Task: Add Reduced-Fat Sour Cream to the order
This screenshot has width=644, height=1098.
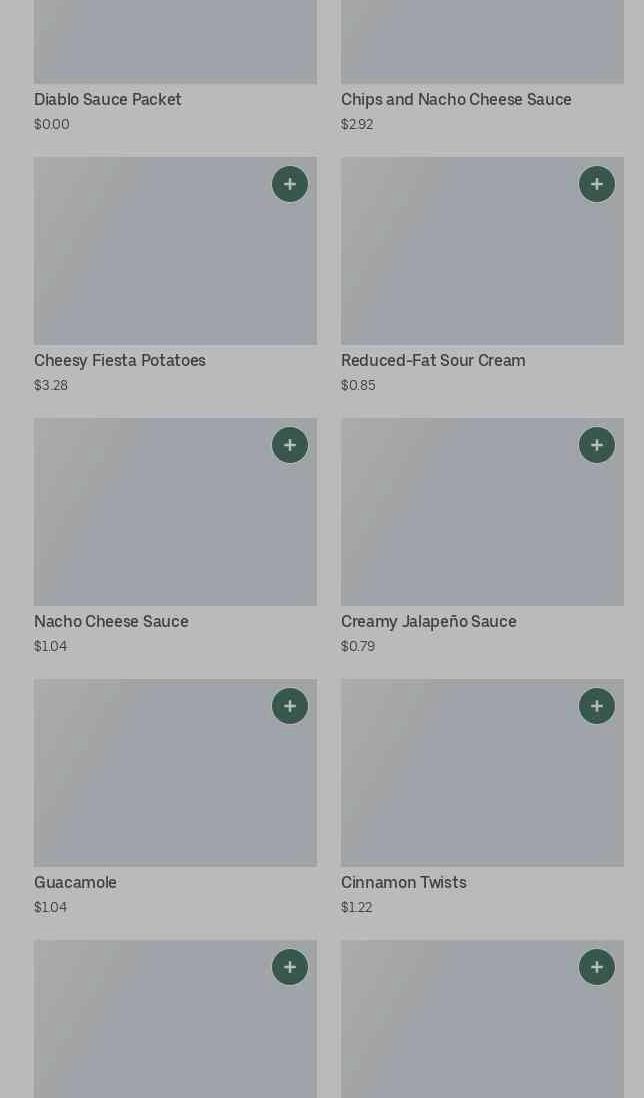Action: point(596,184)
